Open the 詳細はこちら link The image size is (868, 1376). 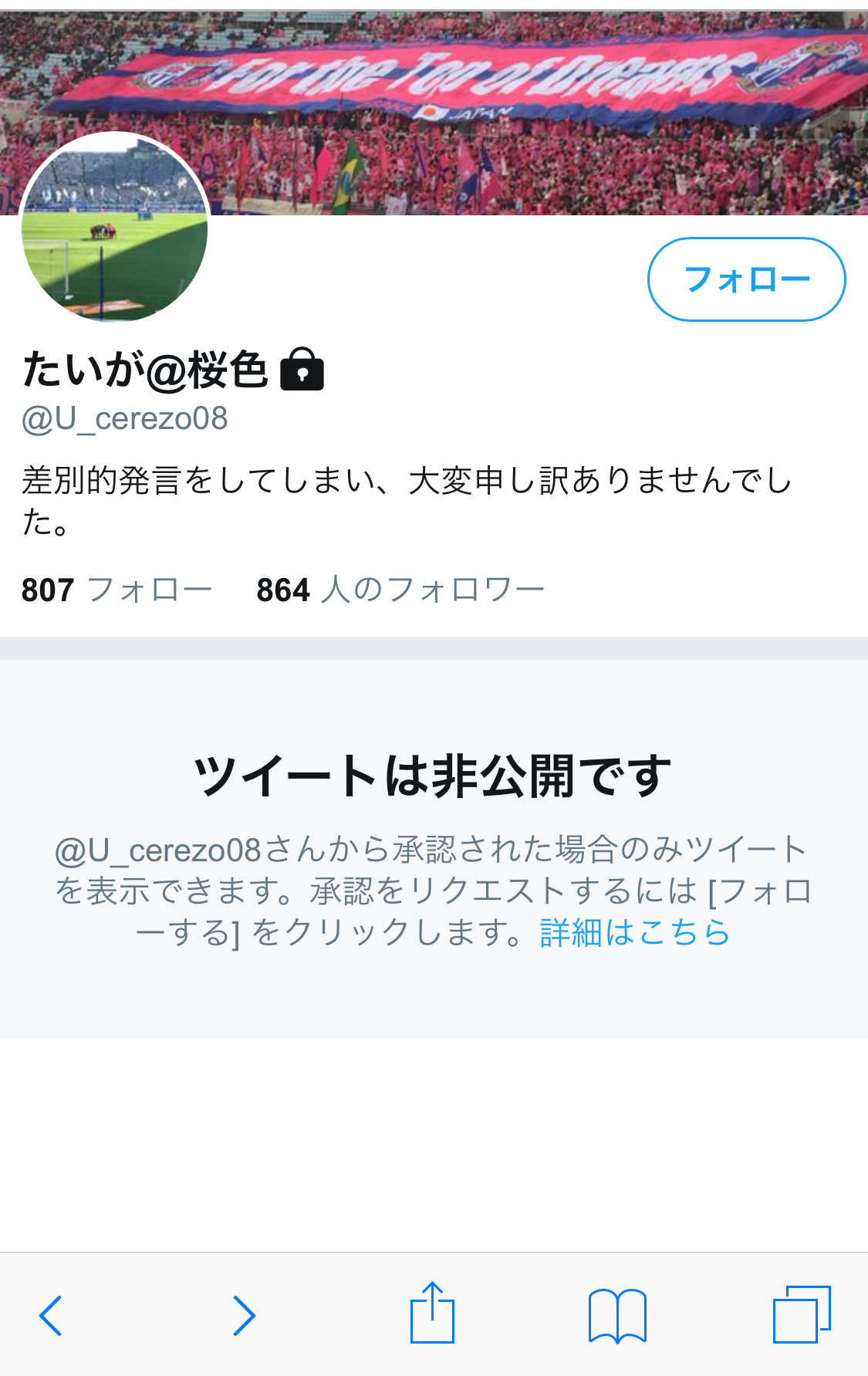pos(634,932)
